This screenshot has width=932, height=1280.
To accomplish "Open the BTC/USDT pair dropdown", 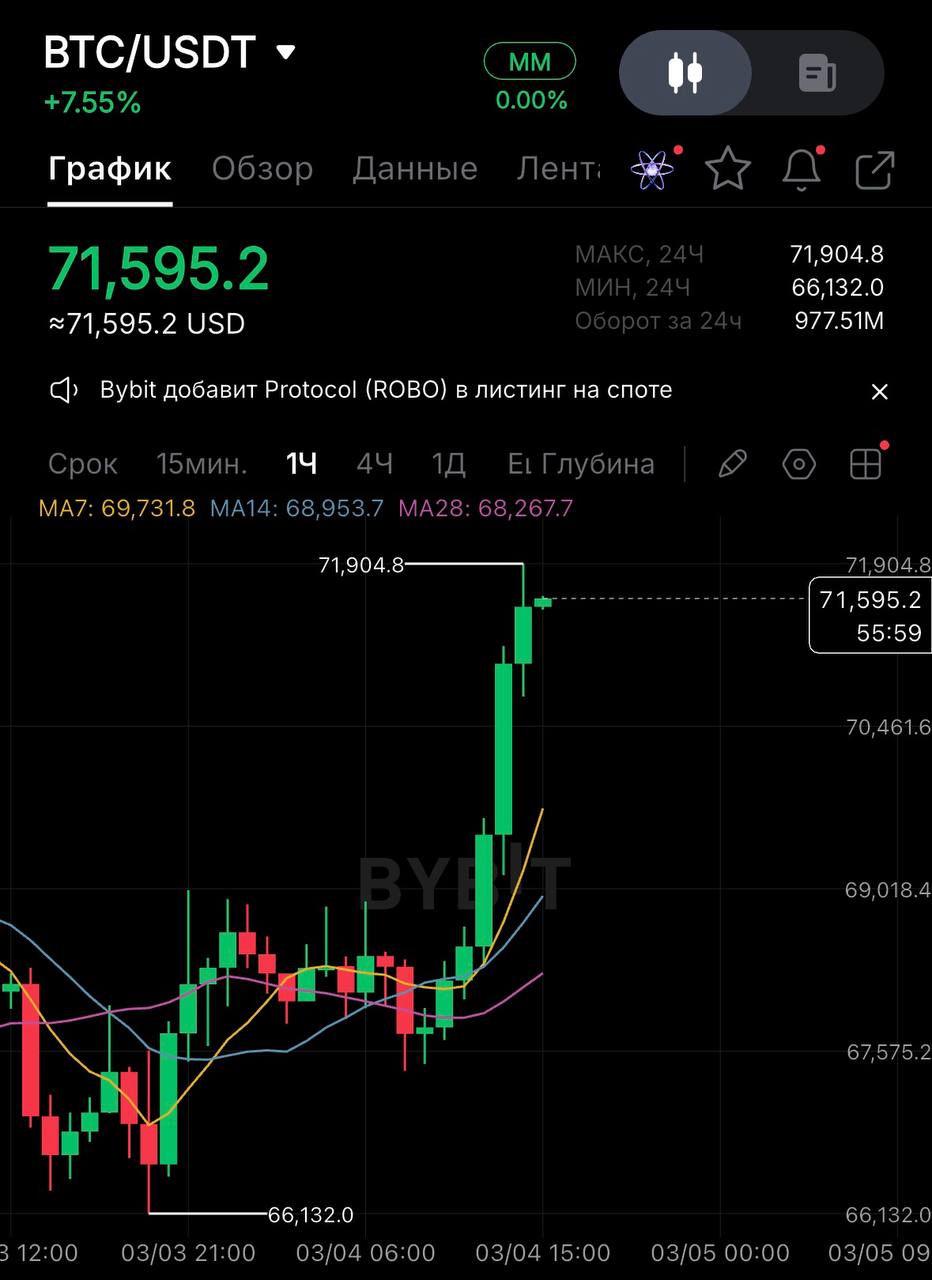I will pyautogui.click(x=286, y=52).
